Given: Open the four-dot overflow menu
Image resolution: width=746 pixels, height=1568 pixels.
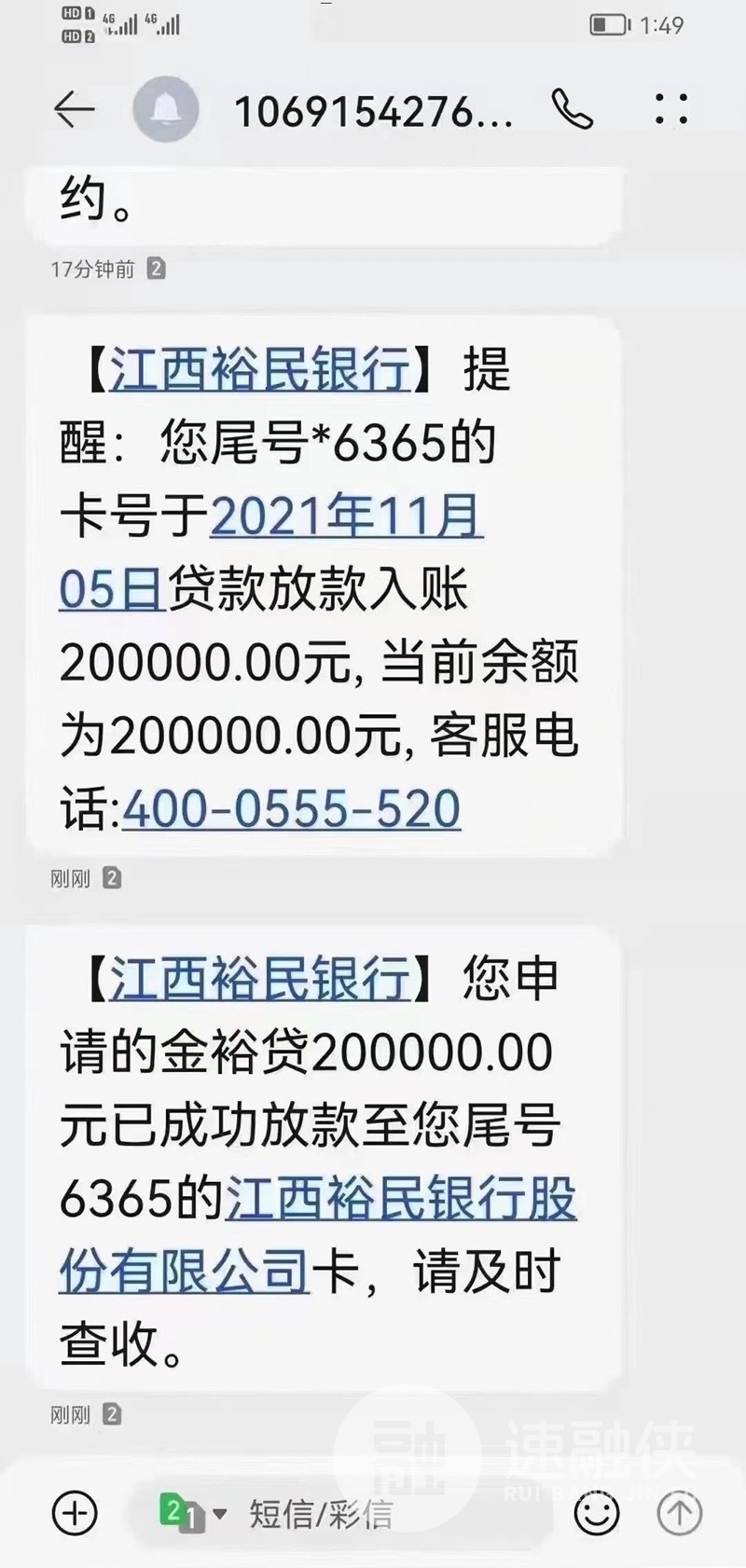Looking at the screenshot, I should (x=671, y=109).
